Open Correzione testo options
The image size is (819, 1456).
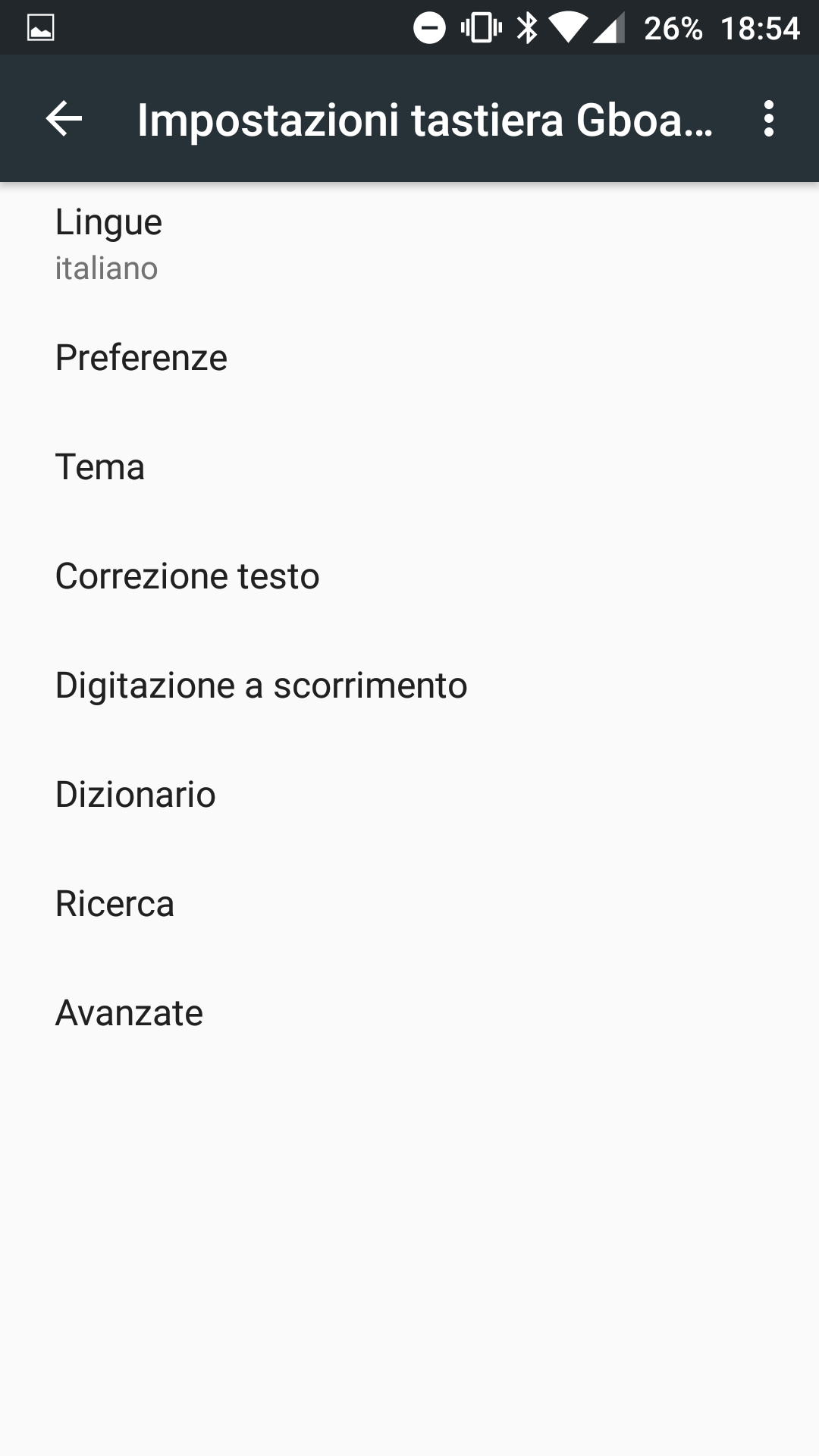(x=409, y=576)
